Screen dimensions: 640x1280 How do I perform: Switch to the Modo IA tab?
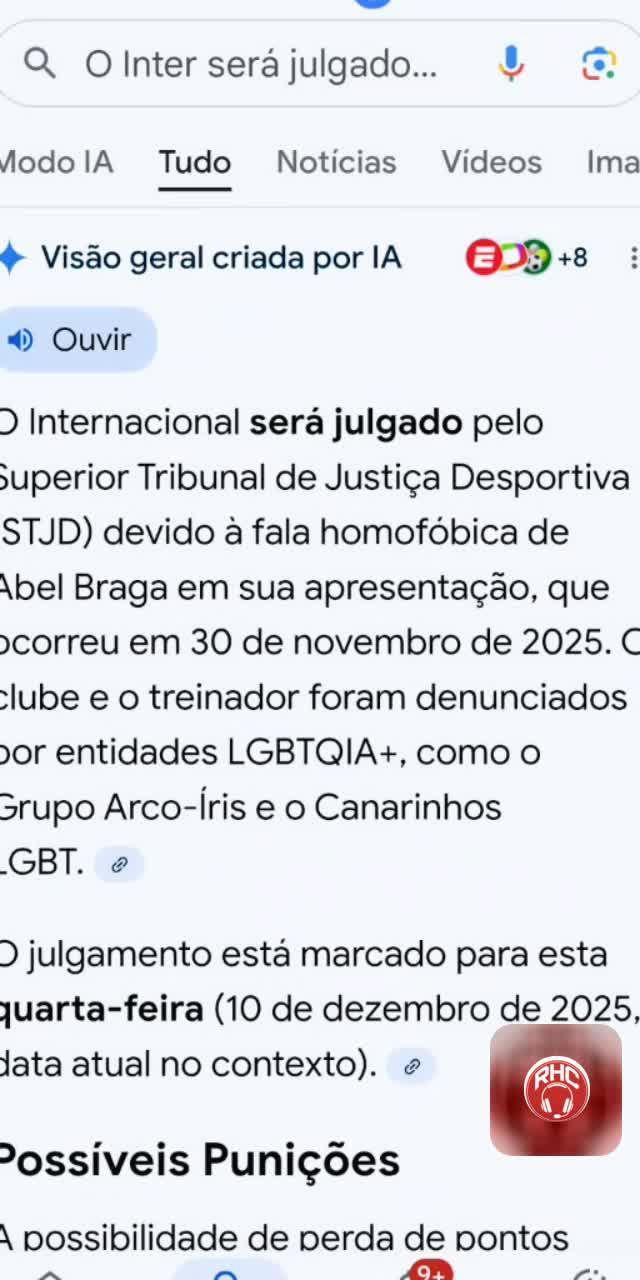click(55, 162)
